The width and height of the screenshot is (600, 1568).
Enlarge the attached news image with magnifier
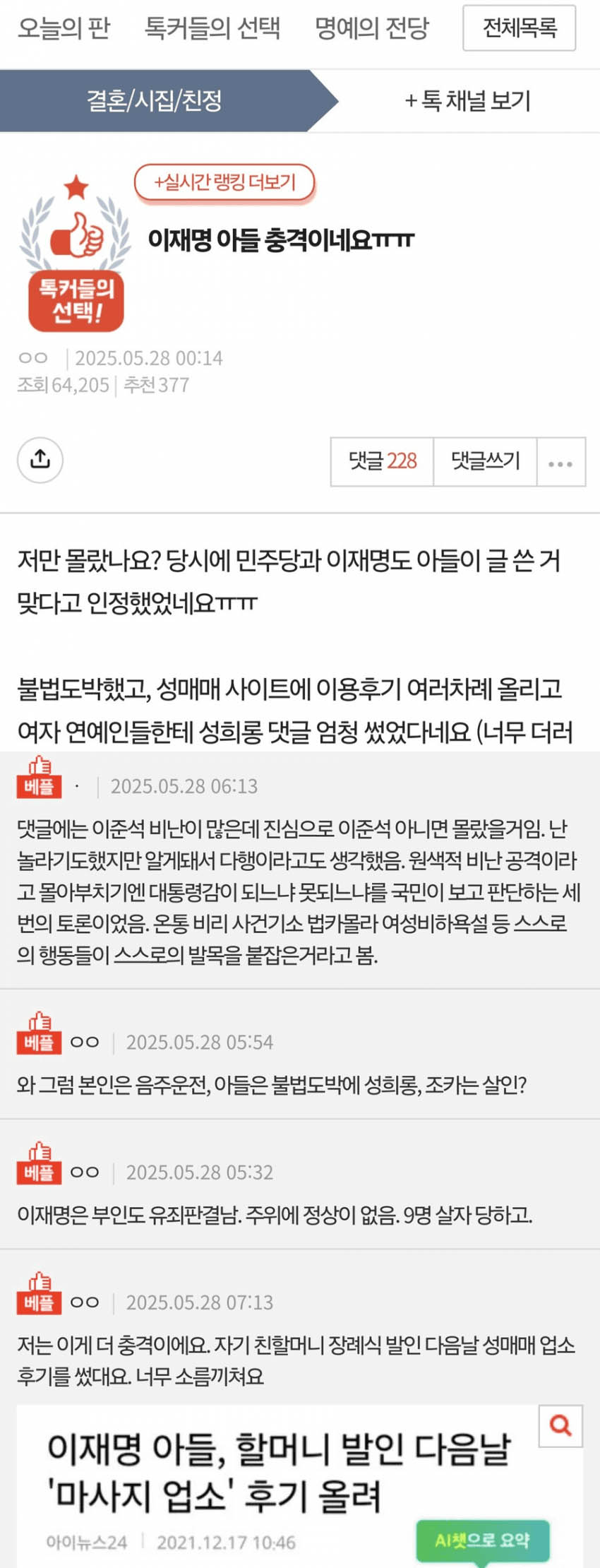click(x=560, y=1426)
